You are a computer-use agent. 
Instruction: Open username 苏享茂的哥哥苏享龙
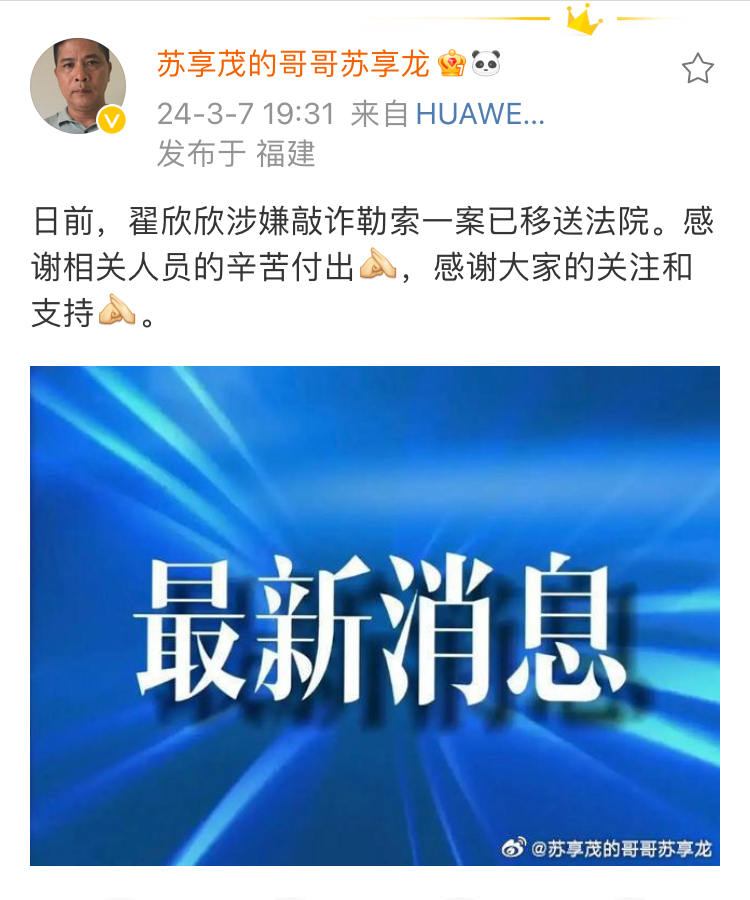[x=293, y=66]
